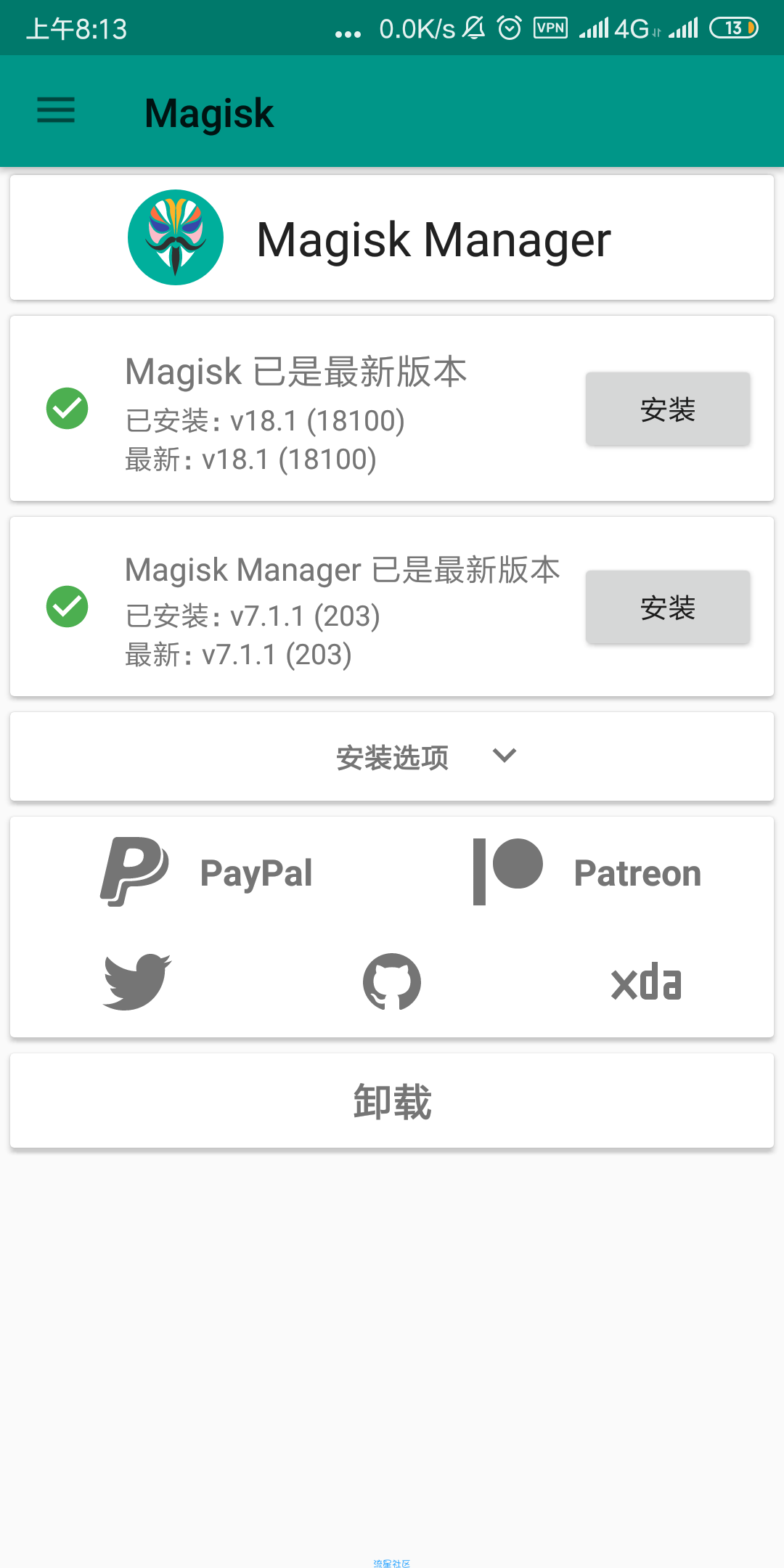Expand the 安装选项 section
The height and width of the screenshot is (1568, 784).
tap(392, 757)
